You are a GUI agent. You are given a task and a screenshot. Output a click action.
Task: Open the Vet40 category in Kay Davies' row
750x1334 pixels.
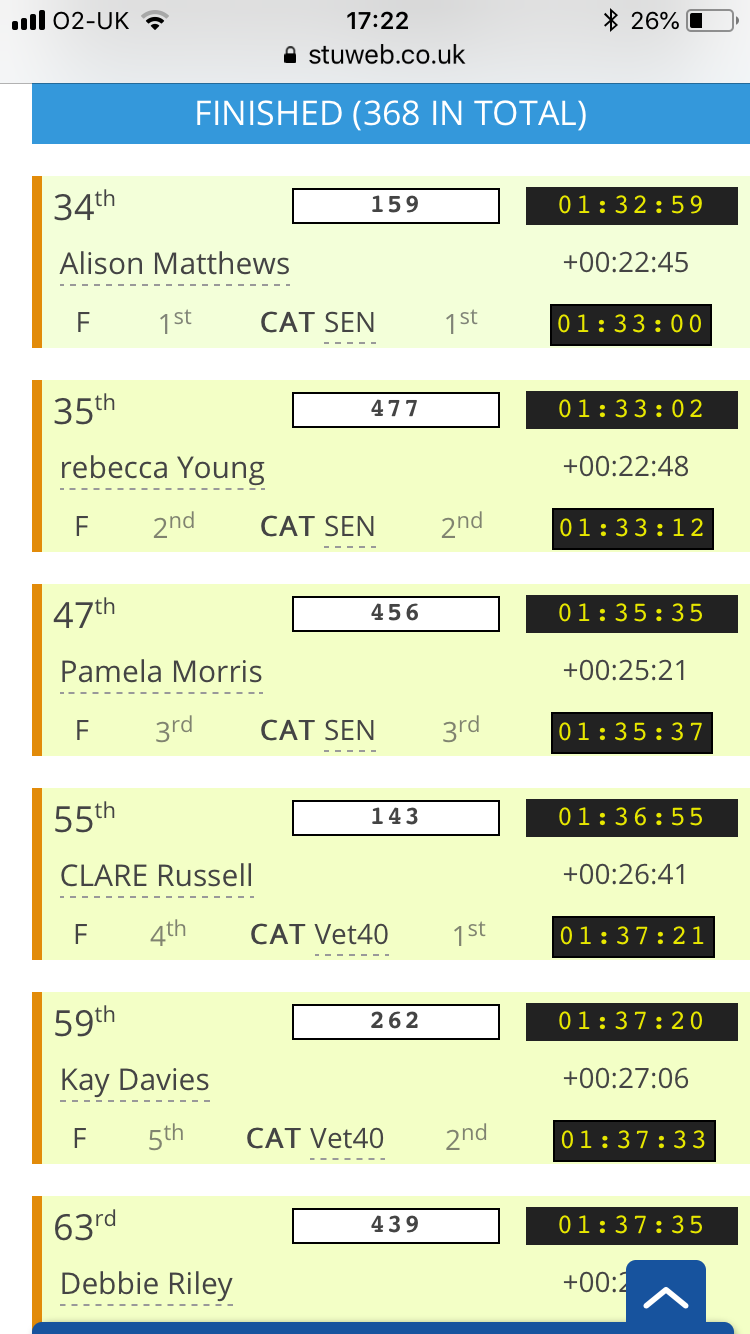coord(347,1139)
